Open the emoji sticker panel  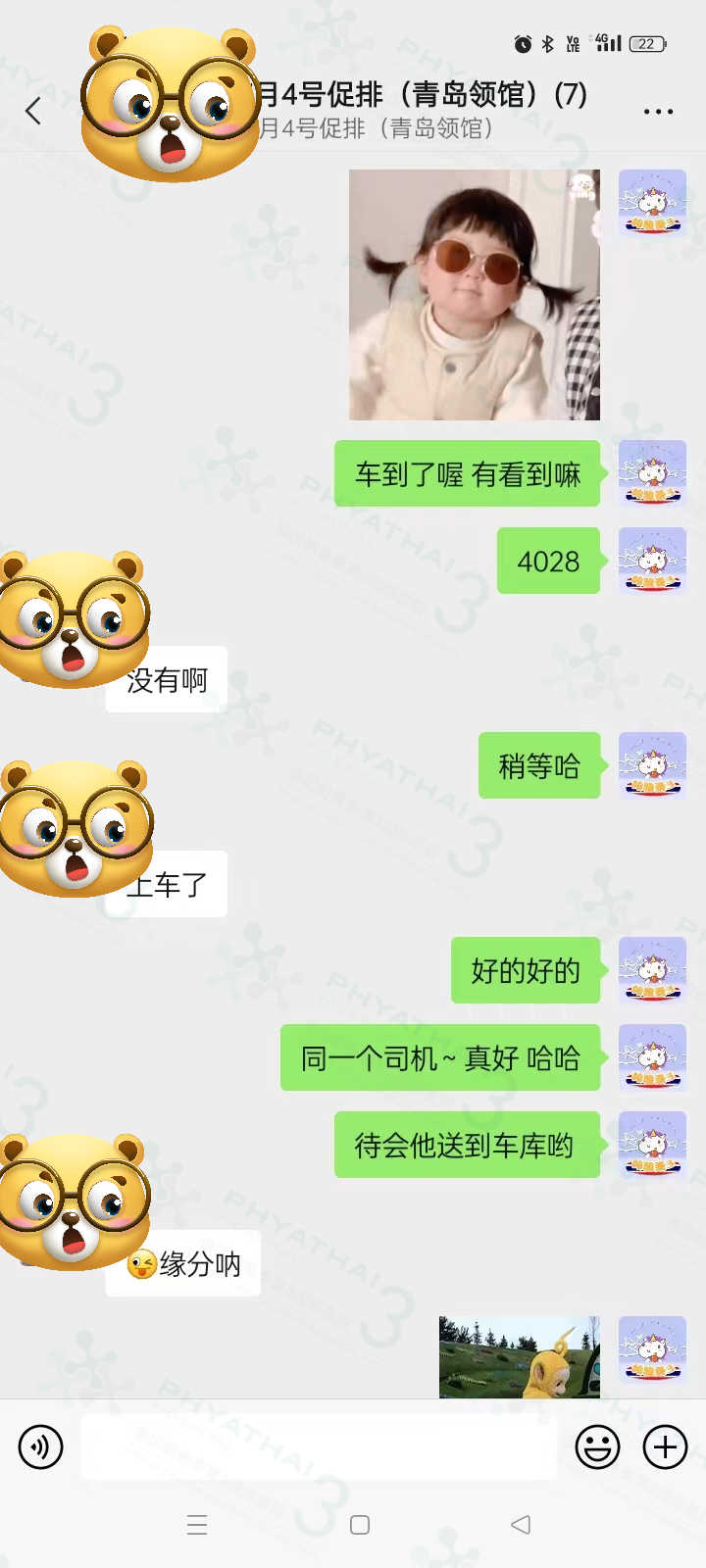(597, 1446)
